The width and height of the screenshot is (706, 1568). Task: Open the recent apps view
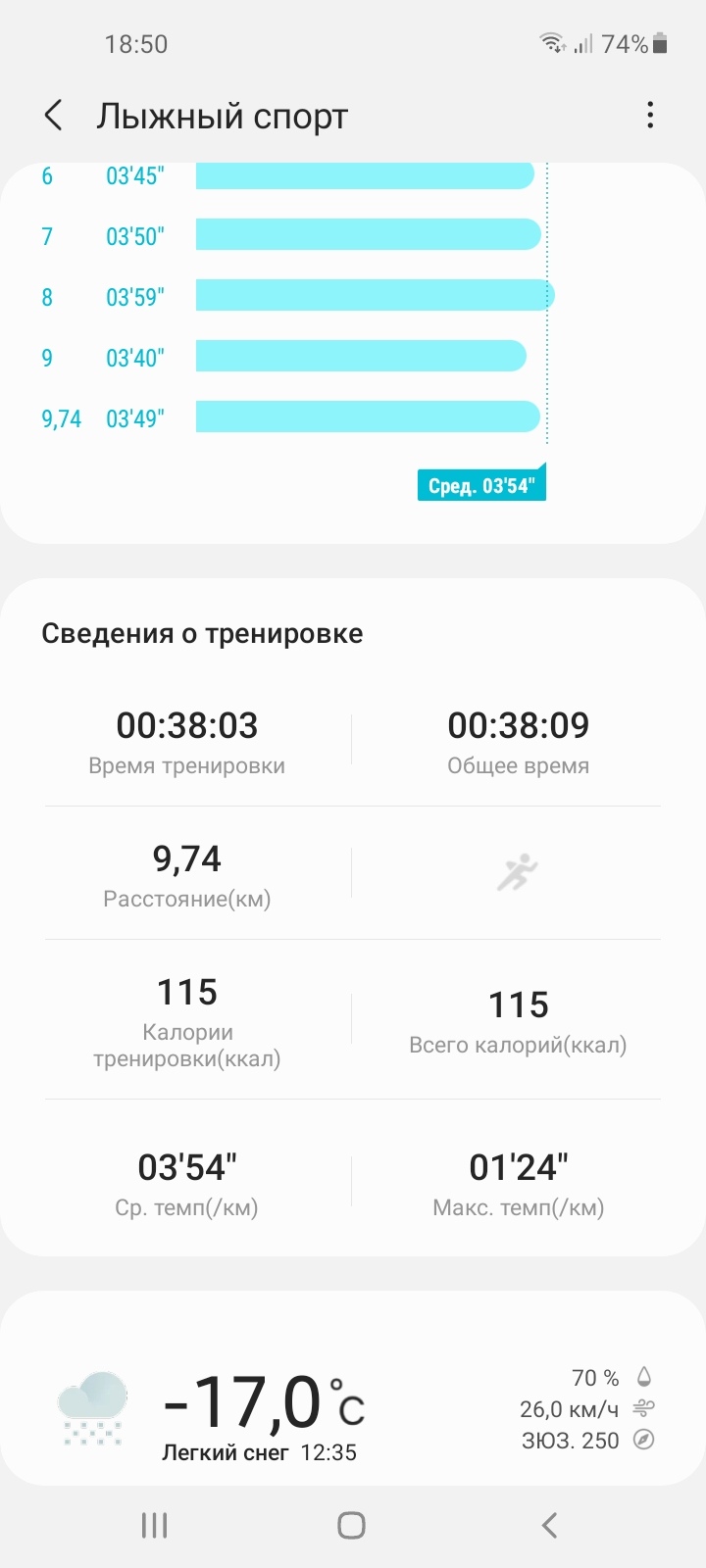tap(154, 1525)
